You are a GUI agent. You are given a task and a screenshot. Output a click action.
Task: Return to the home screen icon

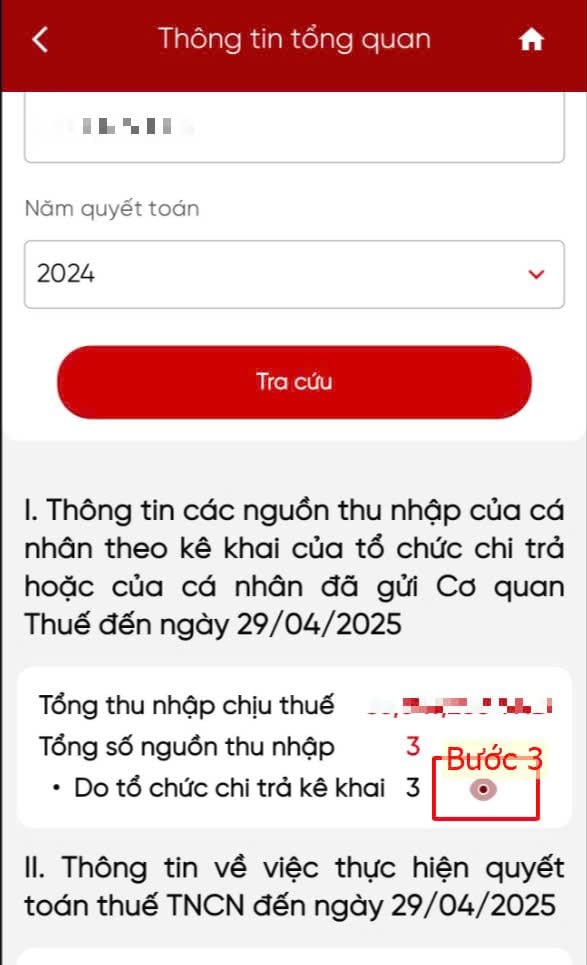click(x=531, y=40)
